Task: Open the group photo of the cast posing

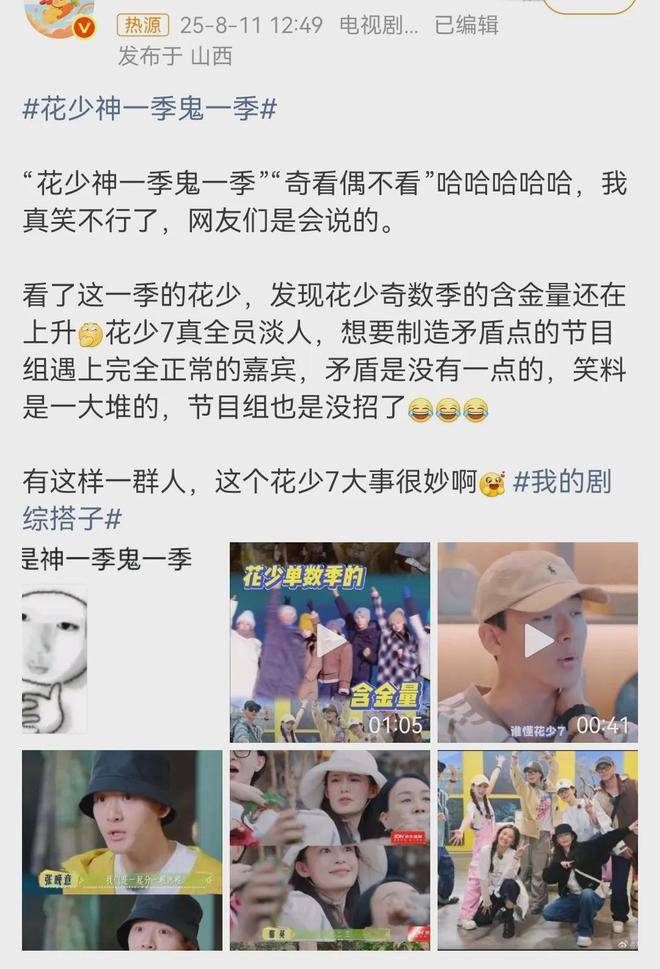Action: pyautogui.click(x=538, y=849)
